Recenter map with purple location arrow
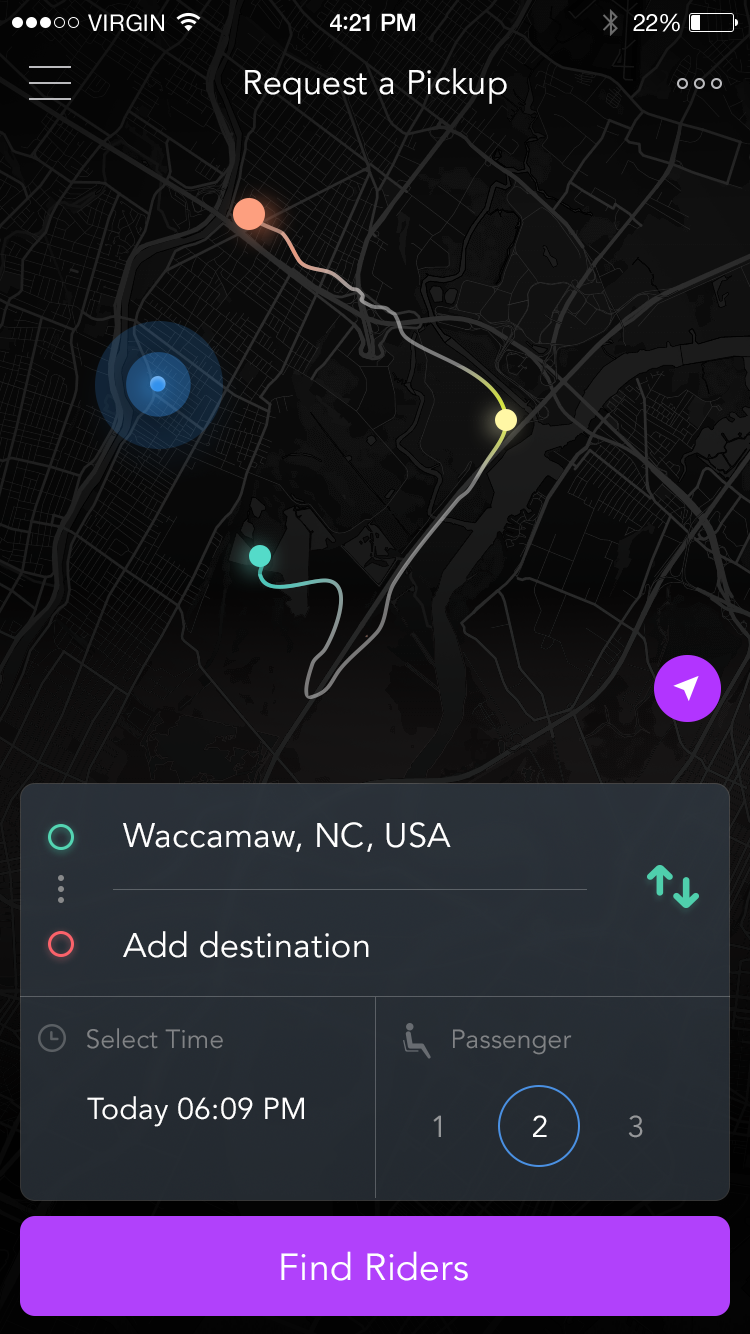Screen dimensions: 750x1334 (687, 688)
